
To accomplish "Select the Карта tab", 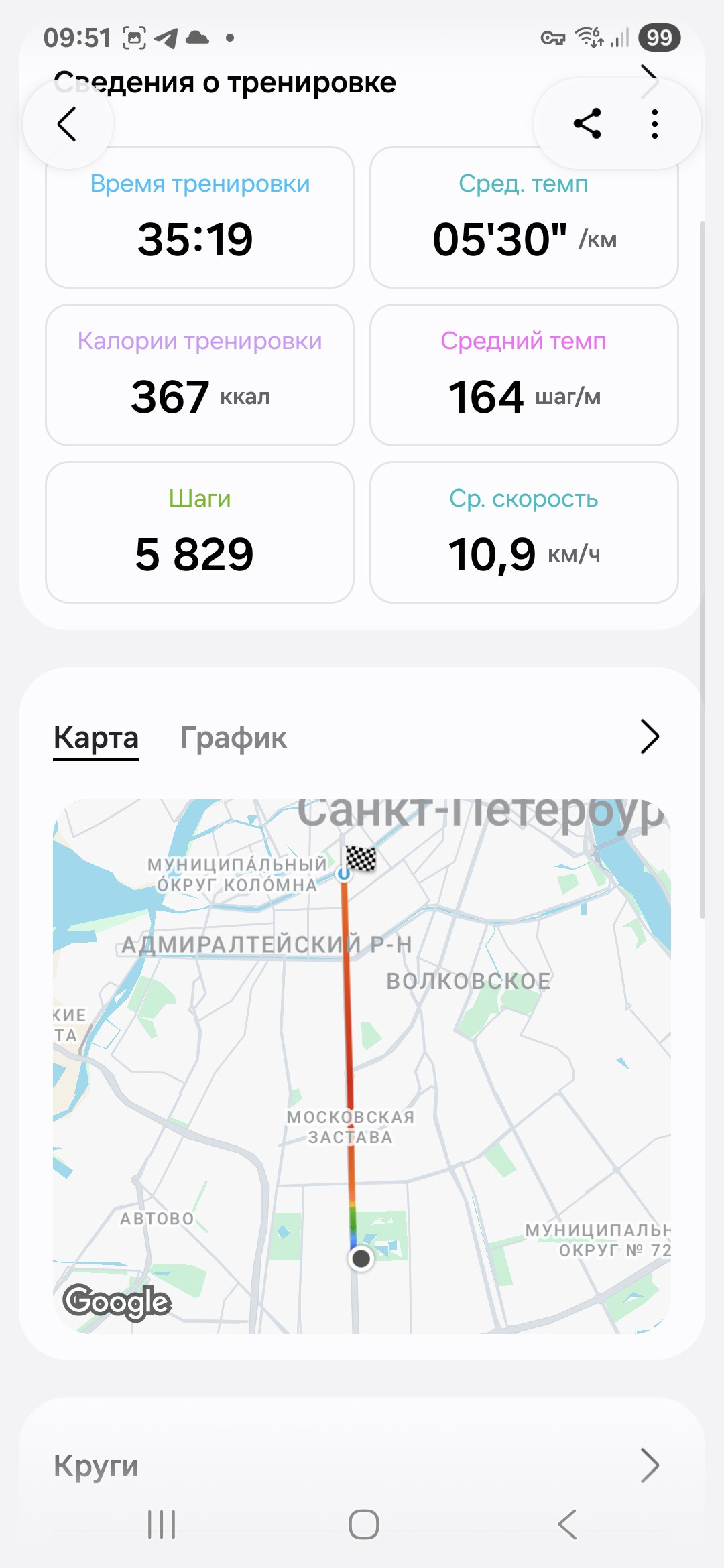I will [x=96, y=738].
